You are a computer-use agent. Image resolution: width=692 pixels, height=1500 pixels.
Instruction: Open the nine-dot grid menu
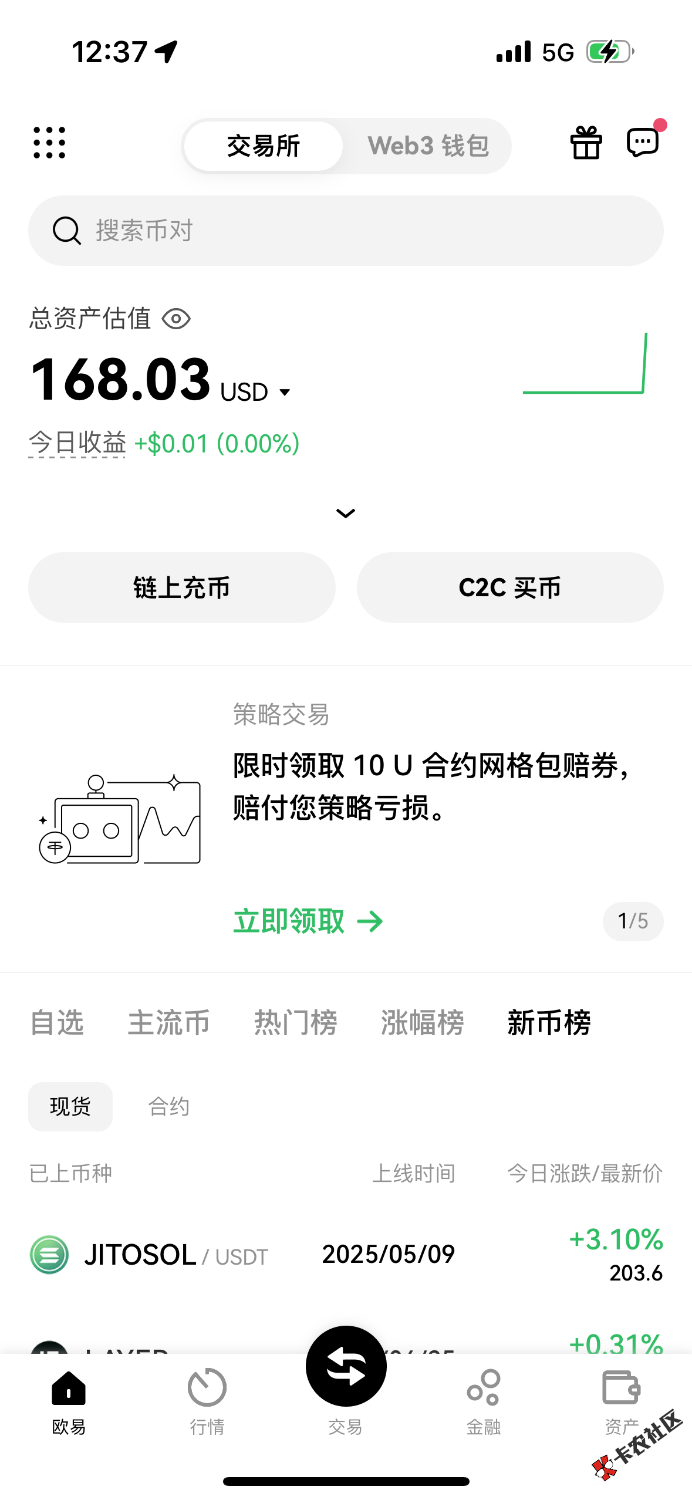pyautogui.click(x=49, y=143)
